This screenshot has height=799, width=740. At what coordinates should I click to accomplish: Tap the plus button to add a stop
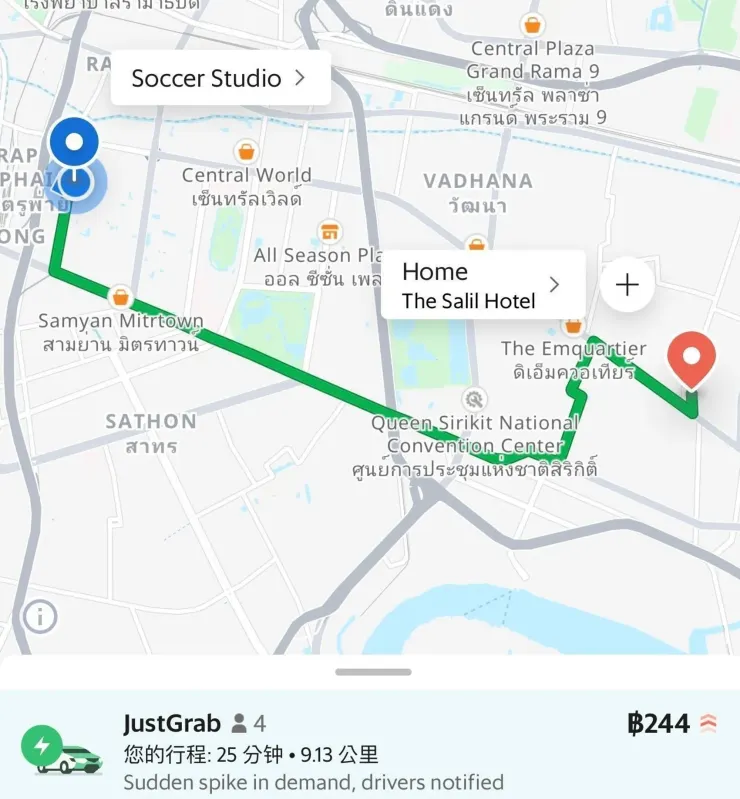click(x=627, y=284)
